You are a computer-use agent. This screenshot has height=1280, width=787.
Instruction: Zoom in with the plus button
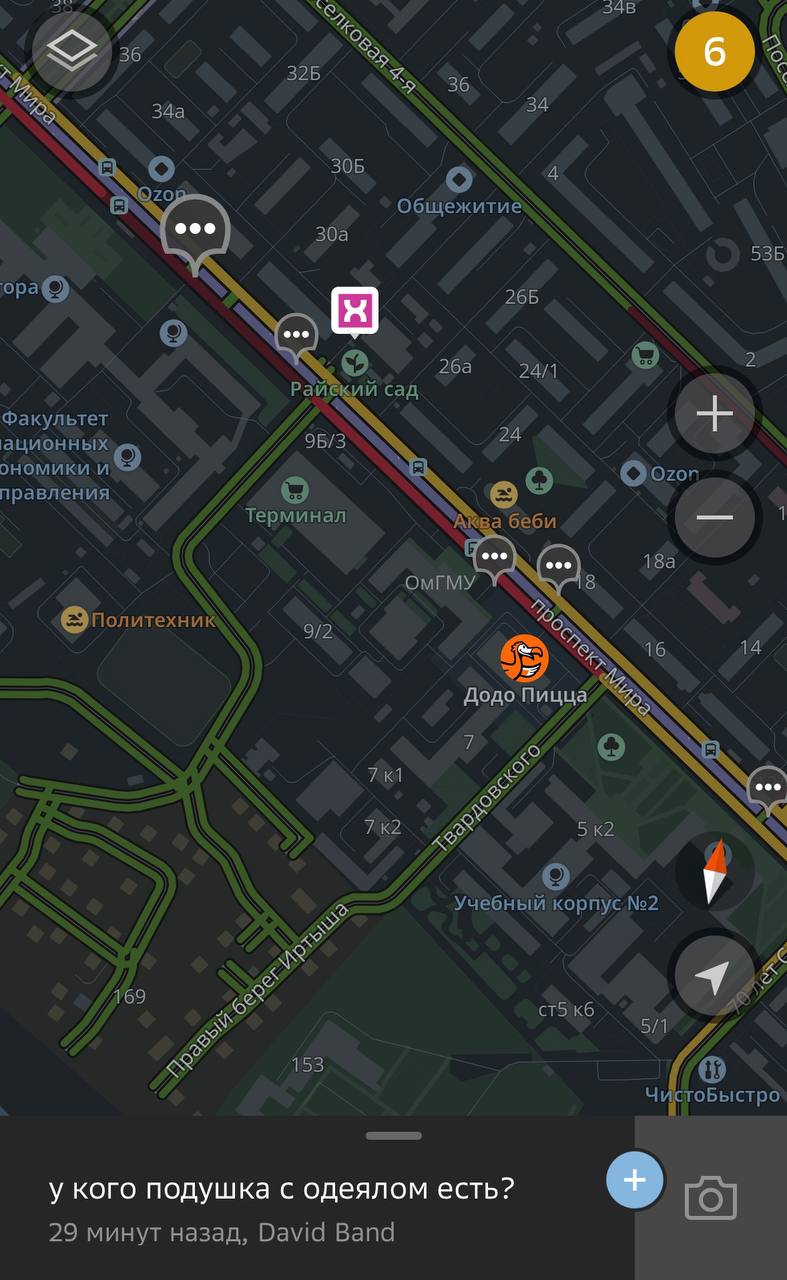click(714, 413)
